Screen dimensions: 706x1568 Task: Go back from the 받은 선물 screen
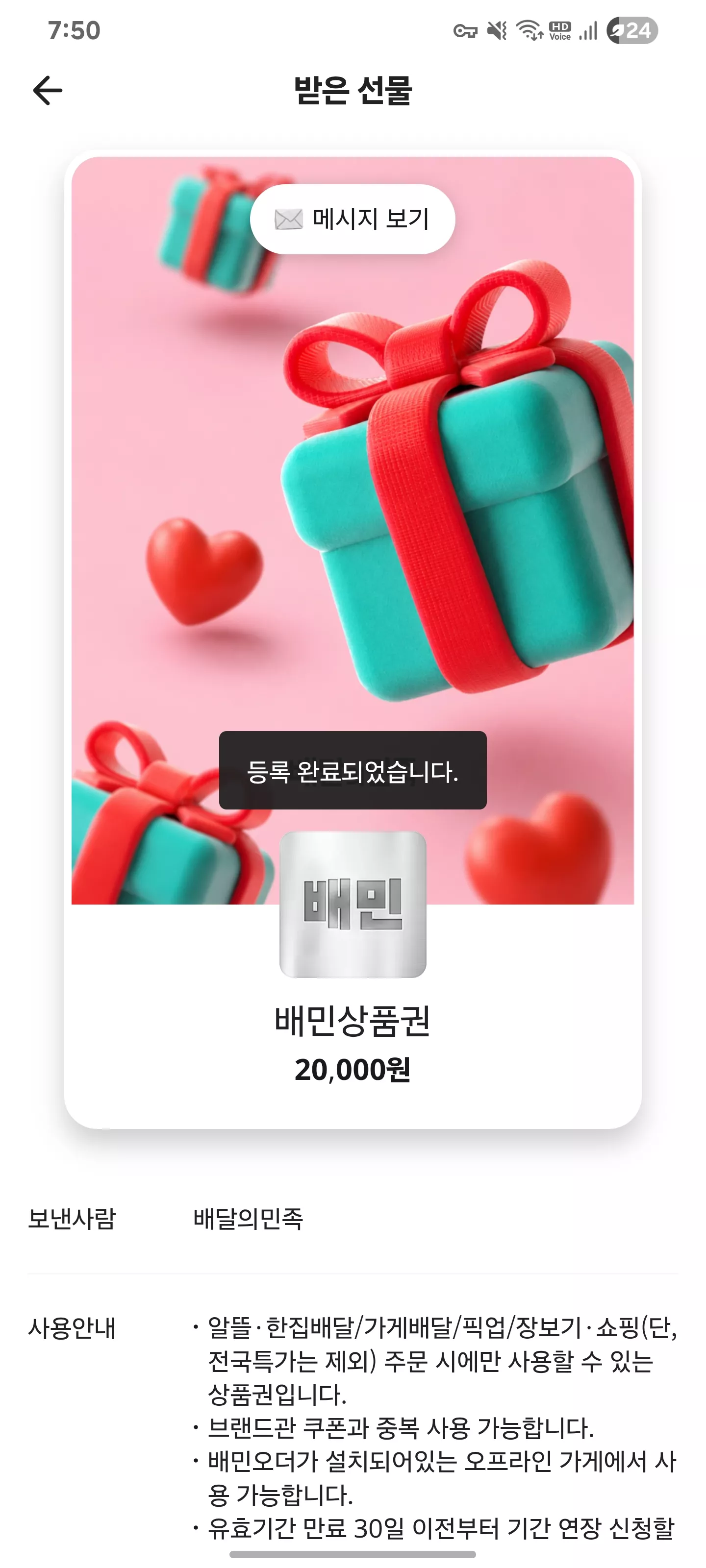[48, 91]
